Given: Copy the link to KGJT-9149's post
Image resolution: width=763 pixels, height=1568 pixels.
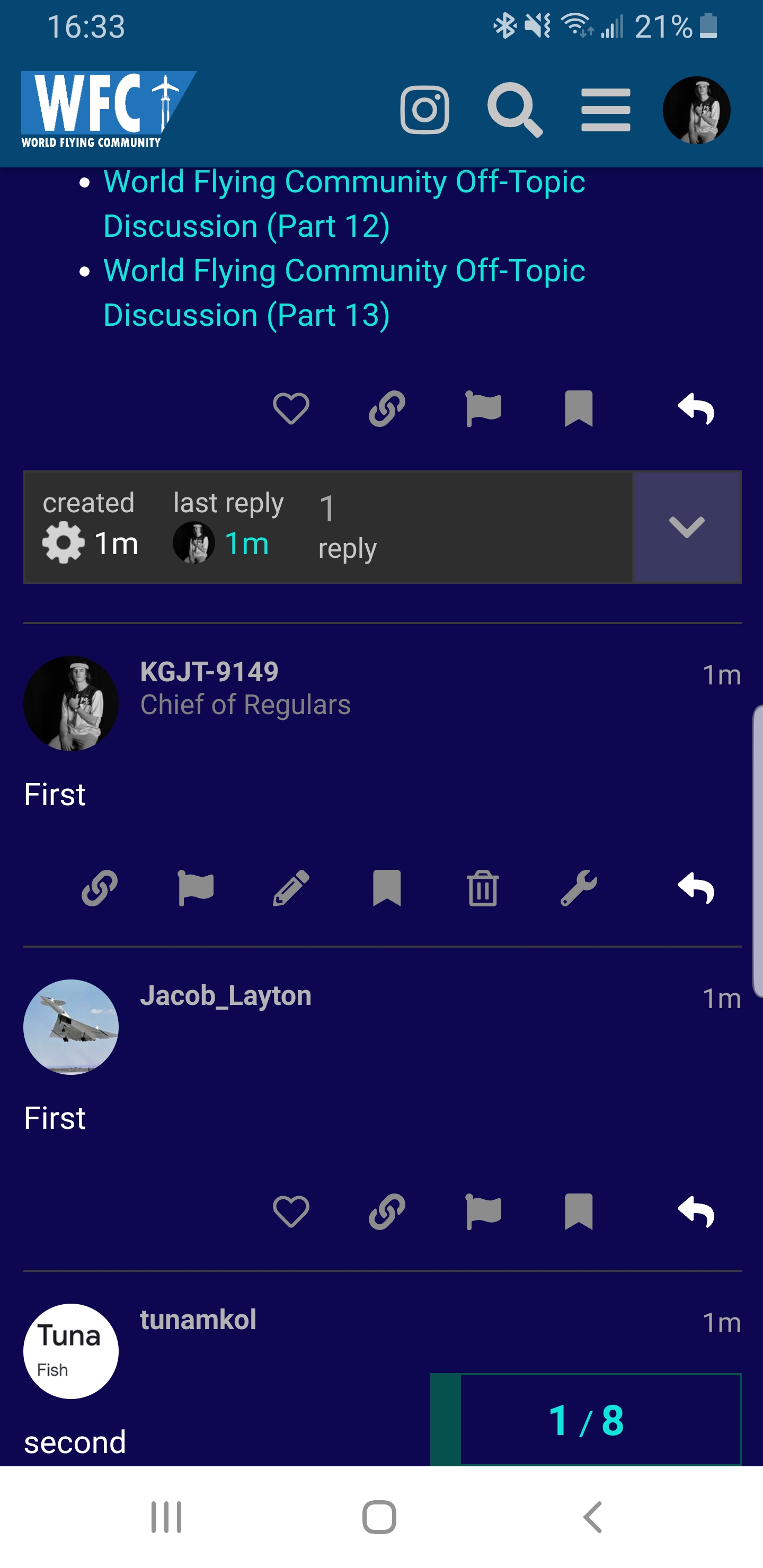Looking at the screenshot, I should coord(99,889).
